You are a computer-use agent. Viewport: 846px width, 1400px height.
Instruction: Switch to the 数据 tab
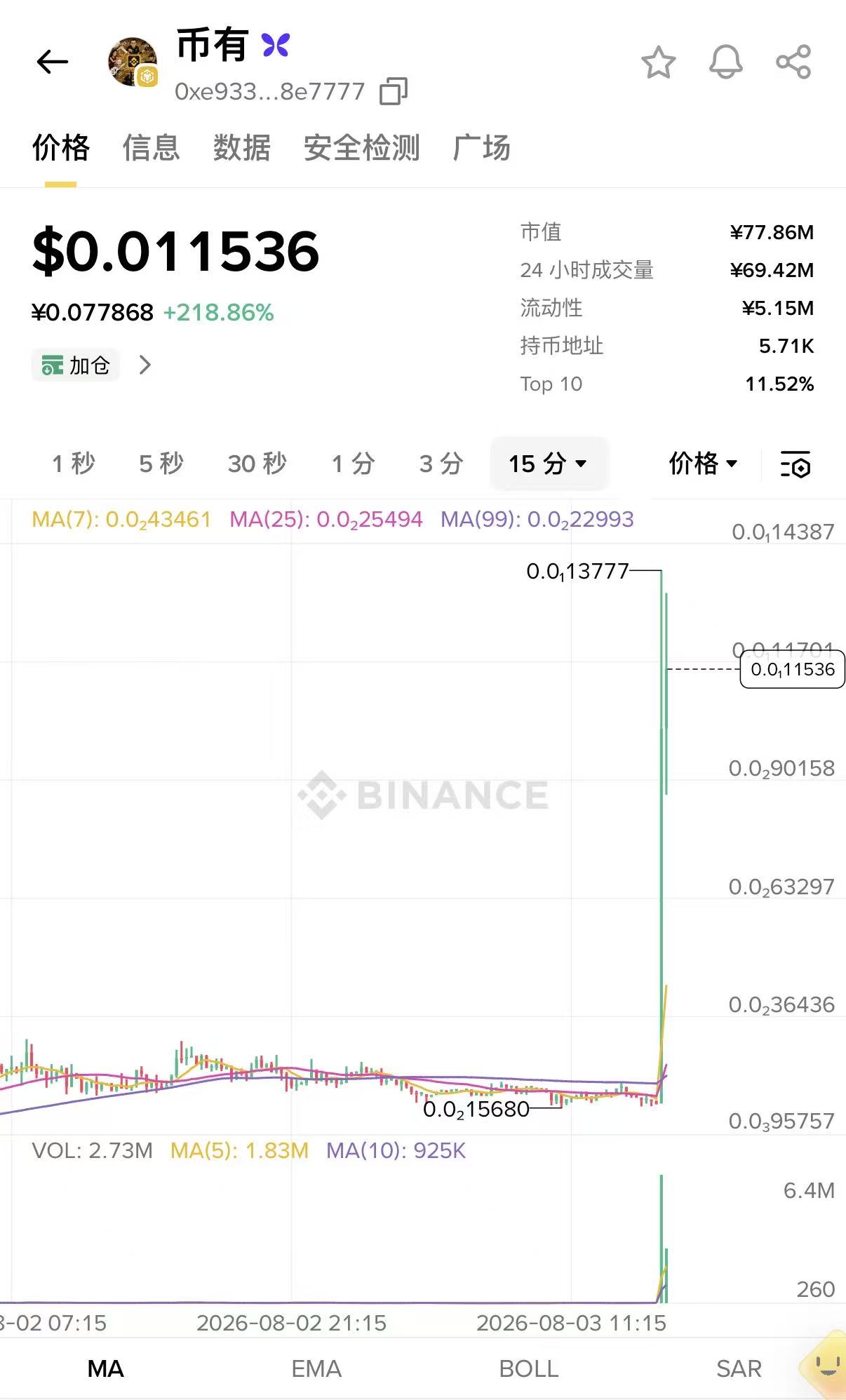pos(242,148)
